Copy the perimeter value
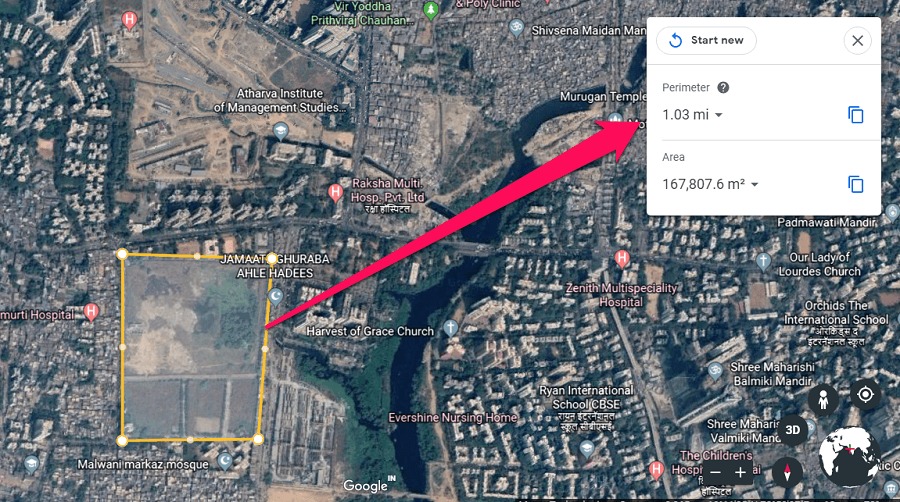 click(856, 115)
